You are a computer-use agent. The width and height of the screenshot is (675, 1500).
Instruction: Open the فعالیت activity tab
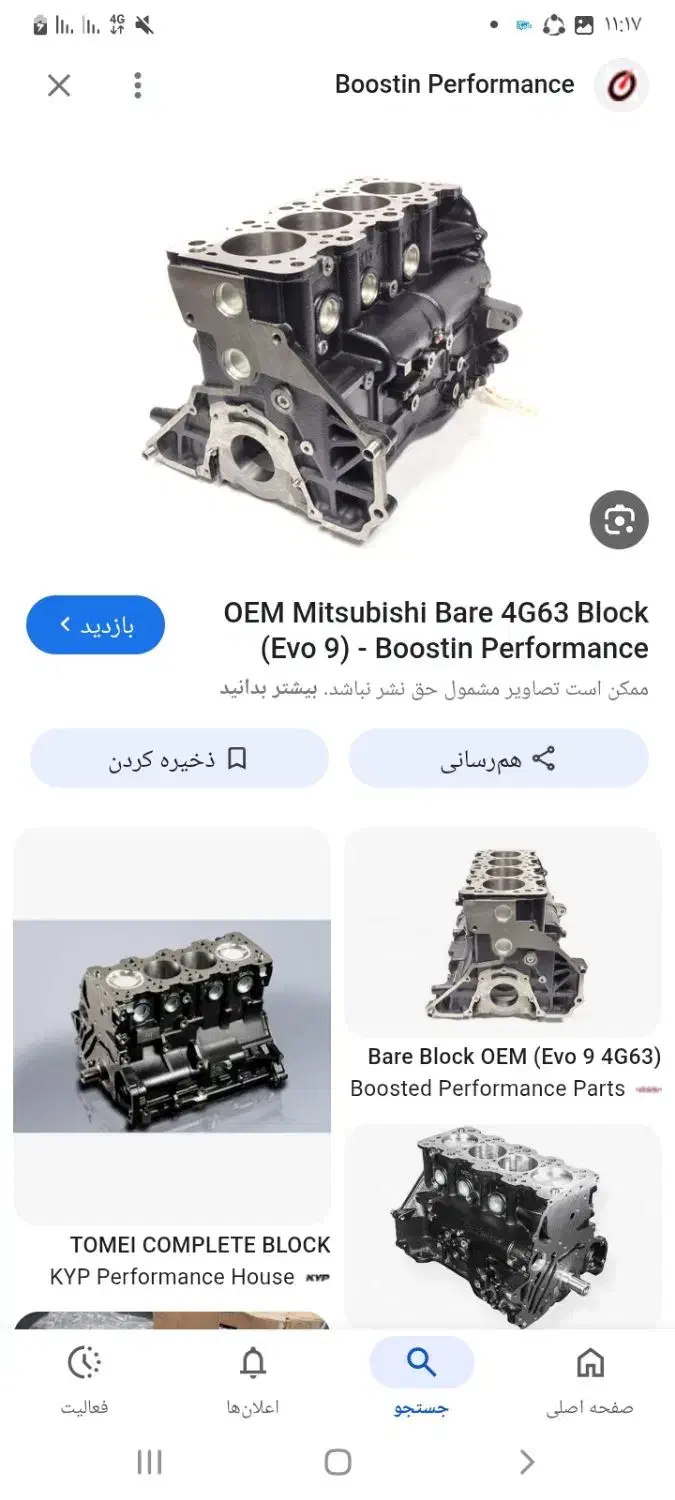[85, 1380]
